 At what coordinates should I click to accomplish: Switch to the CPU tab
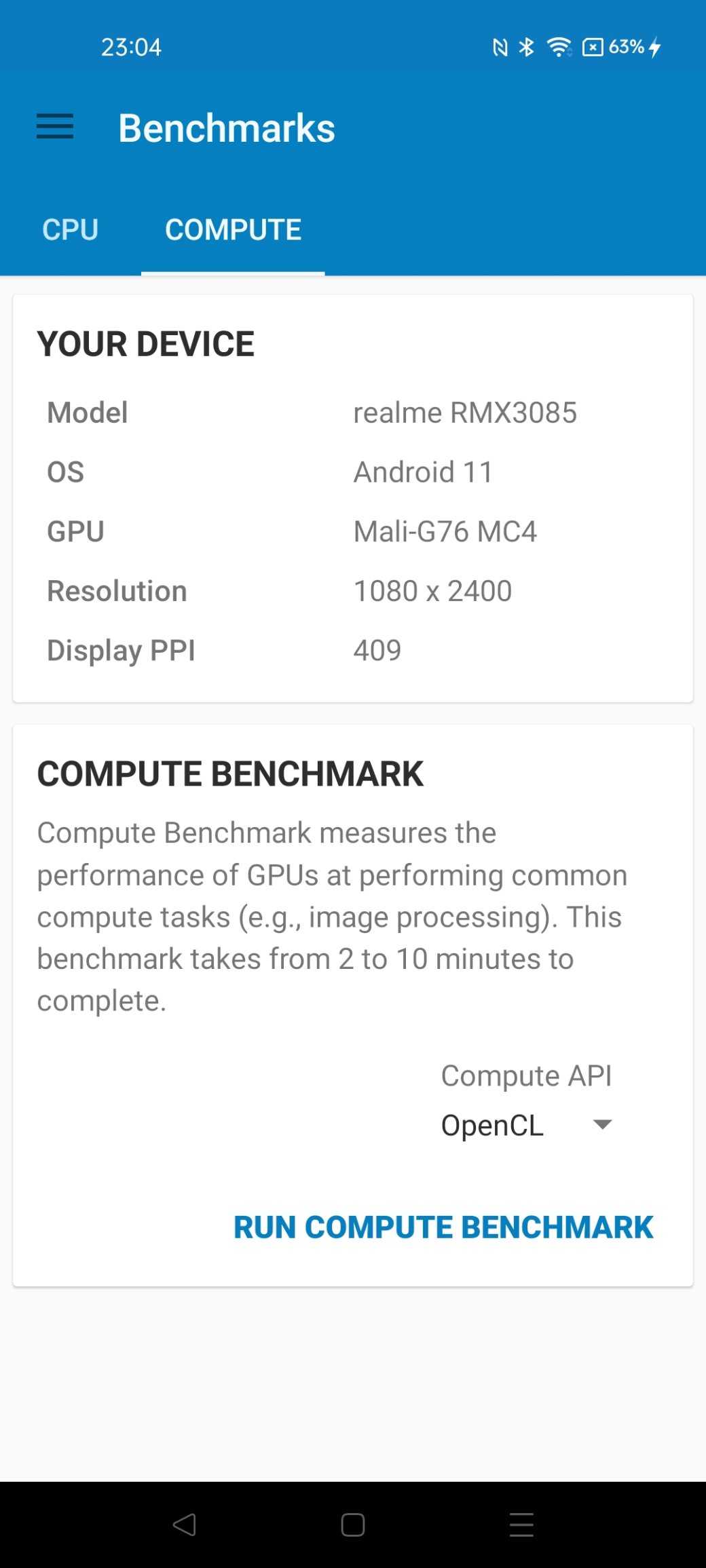coord(71,230)
